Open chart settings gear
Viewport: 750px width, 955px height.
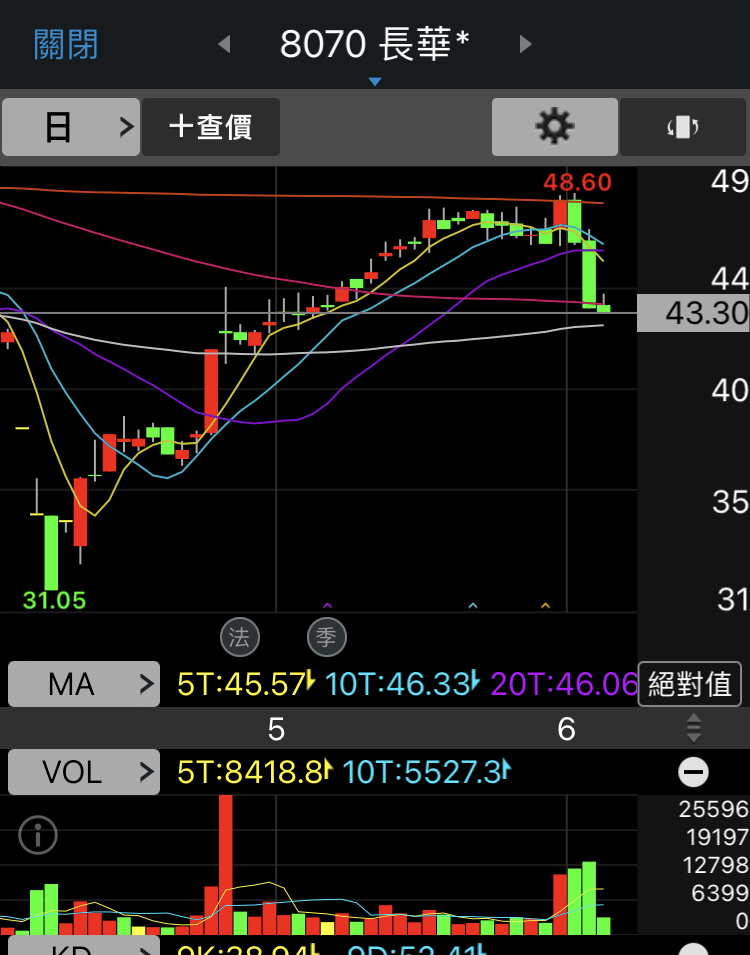[x=554, y=127]
